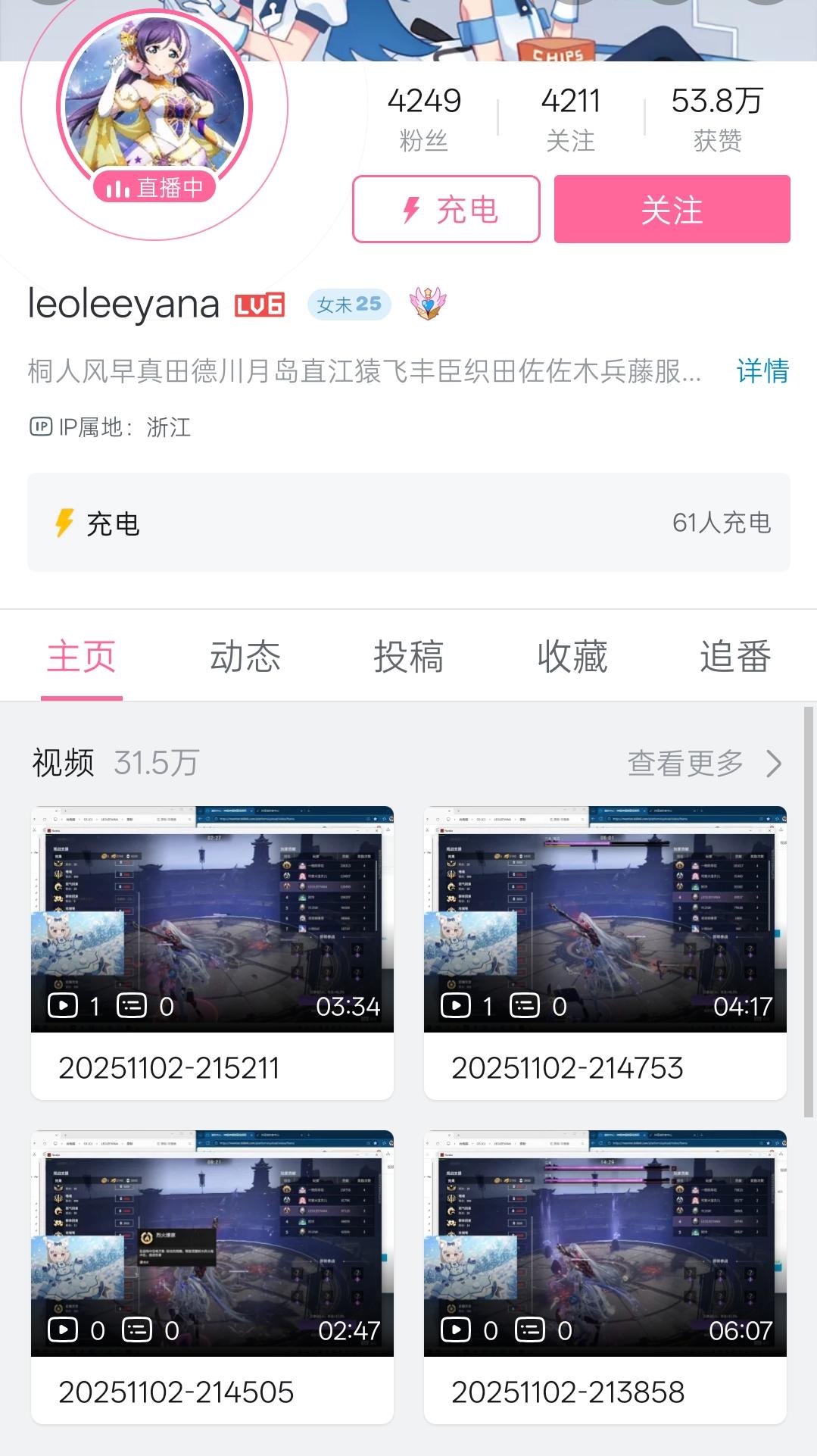The width and height of the screenshot is (817, 1456).
Task: Open video 20251102-214505
Action: pos(212,1242)
